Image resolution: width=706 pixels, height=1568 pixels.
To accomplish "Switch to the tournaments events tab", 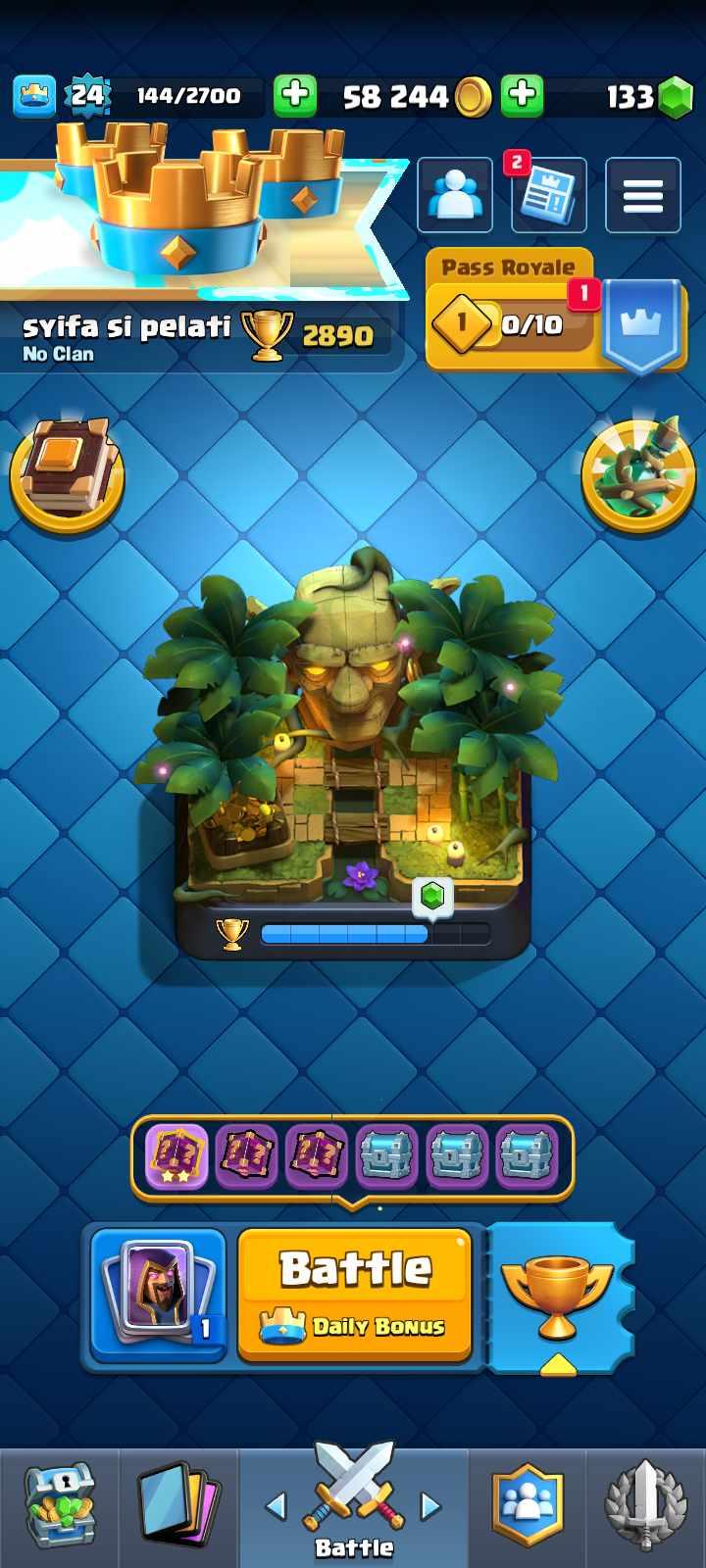I will coord(645,1506).
